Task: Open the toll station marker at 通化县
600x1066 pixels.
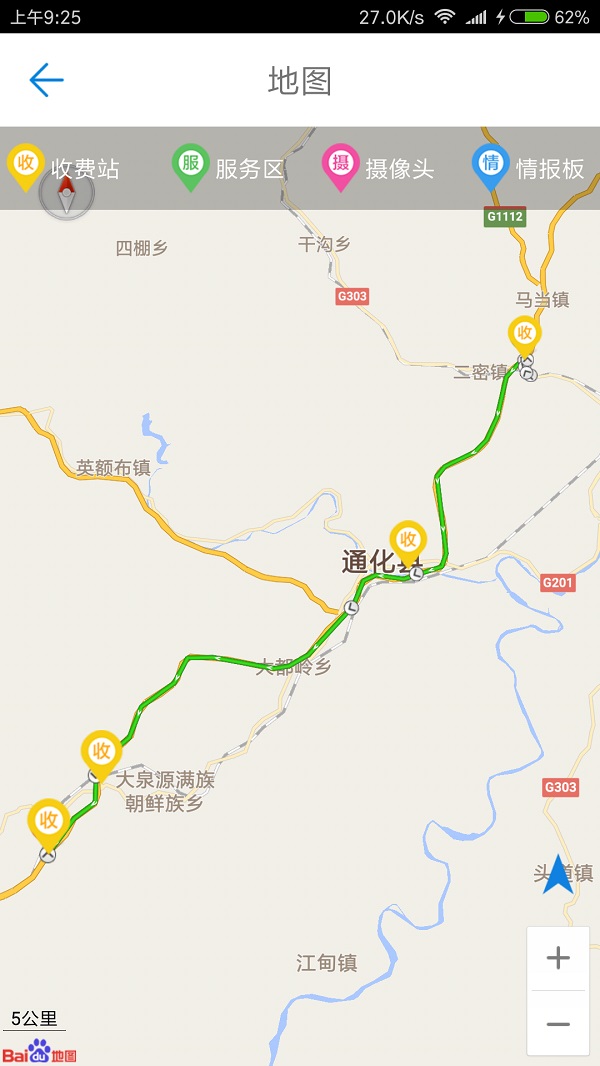Action: 408,540
